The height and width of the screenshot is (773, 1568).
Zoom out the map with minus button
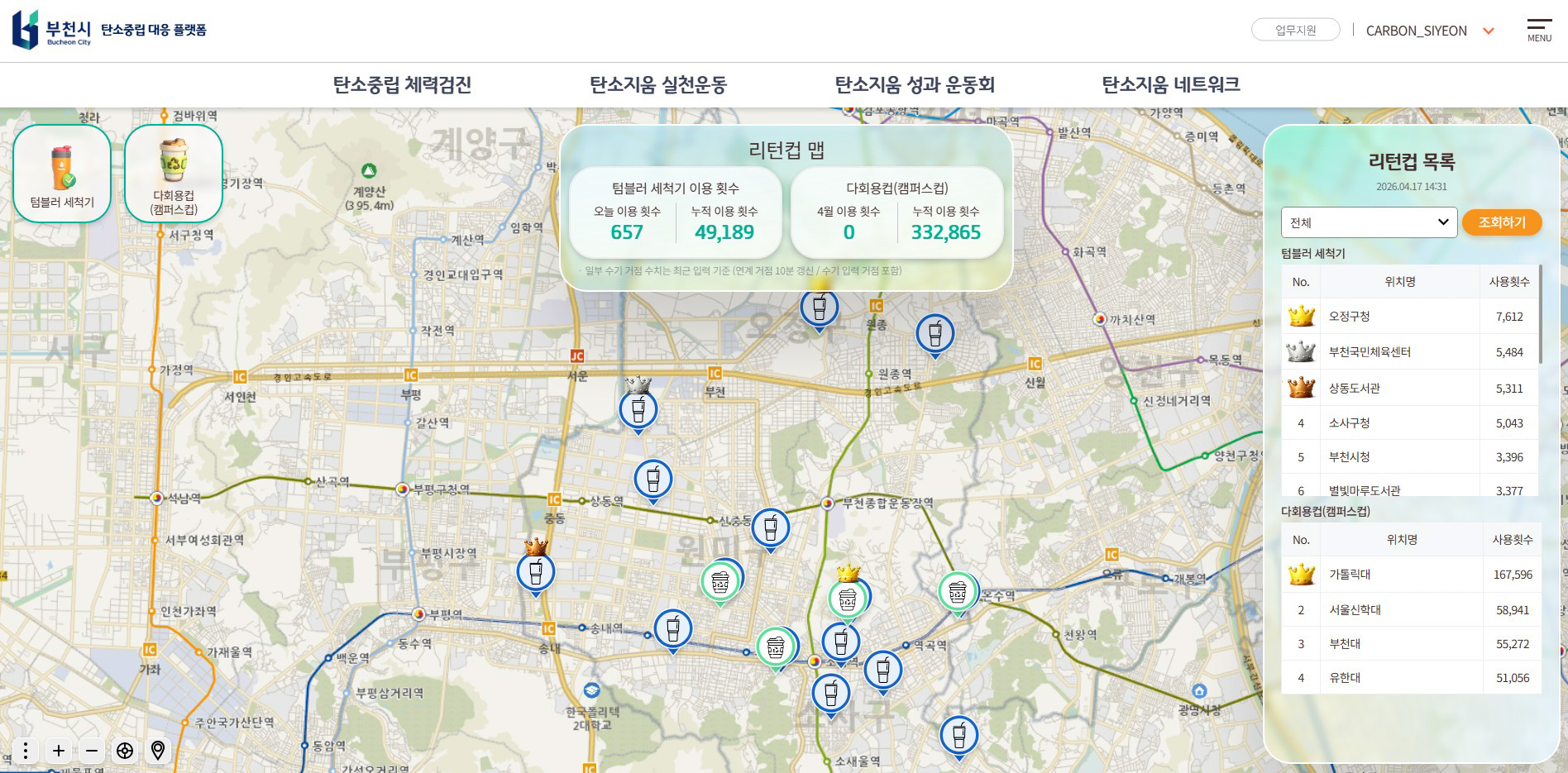pos(92,751)
